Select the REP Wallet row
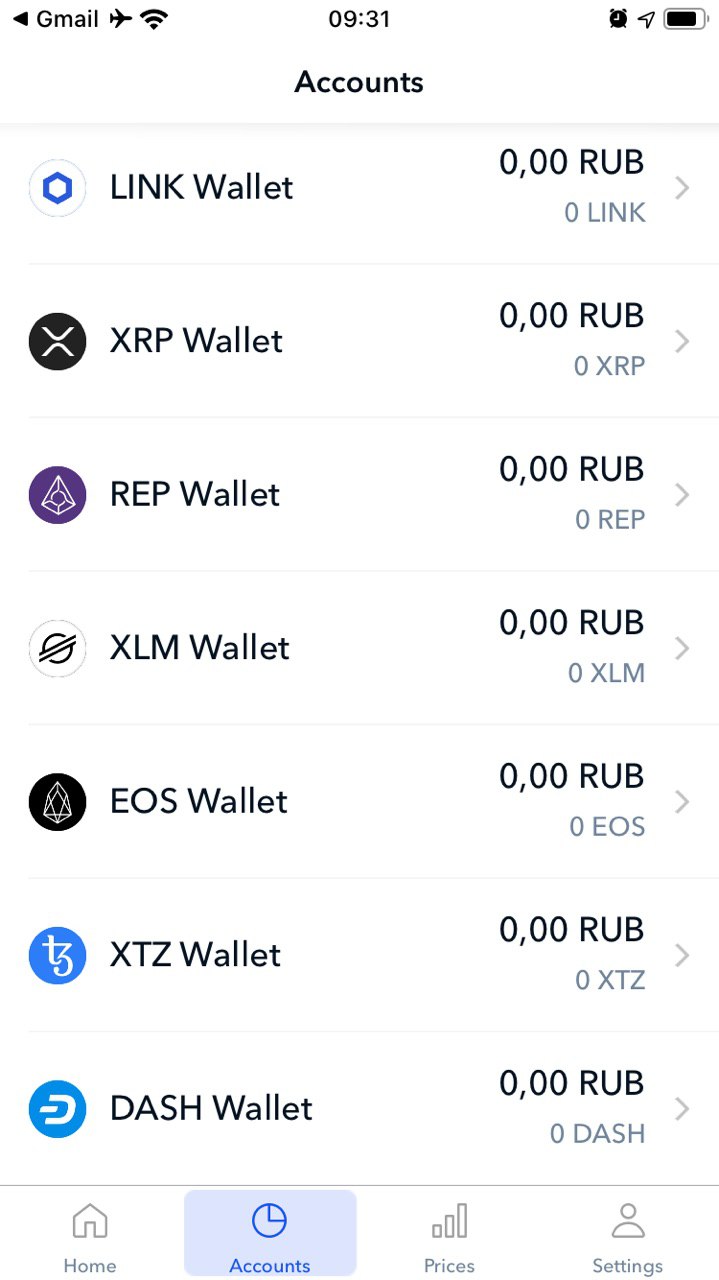 359,494
